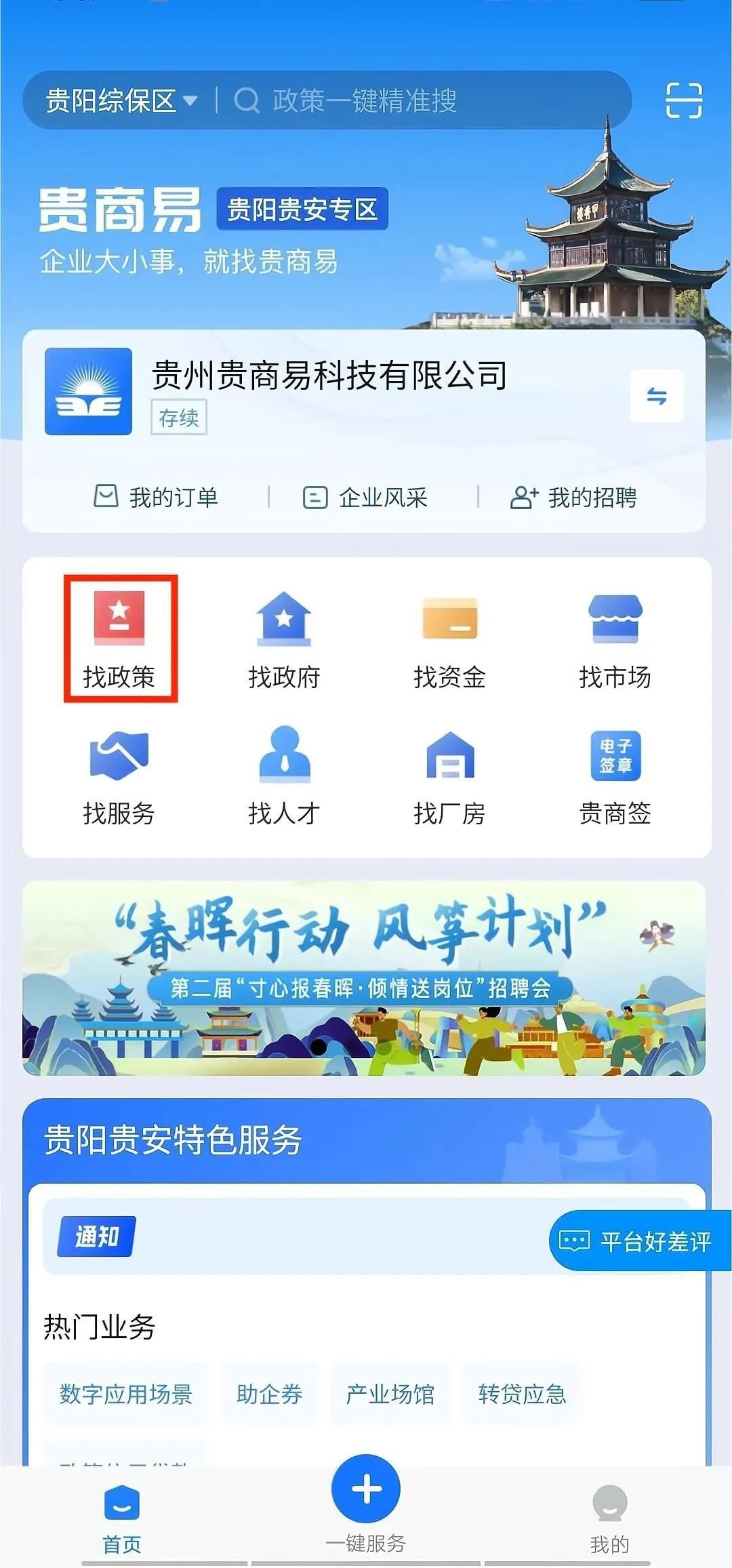Select 找资金
This screenshot has height=1568, width=732.
click(449, 639)
